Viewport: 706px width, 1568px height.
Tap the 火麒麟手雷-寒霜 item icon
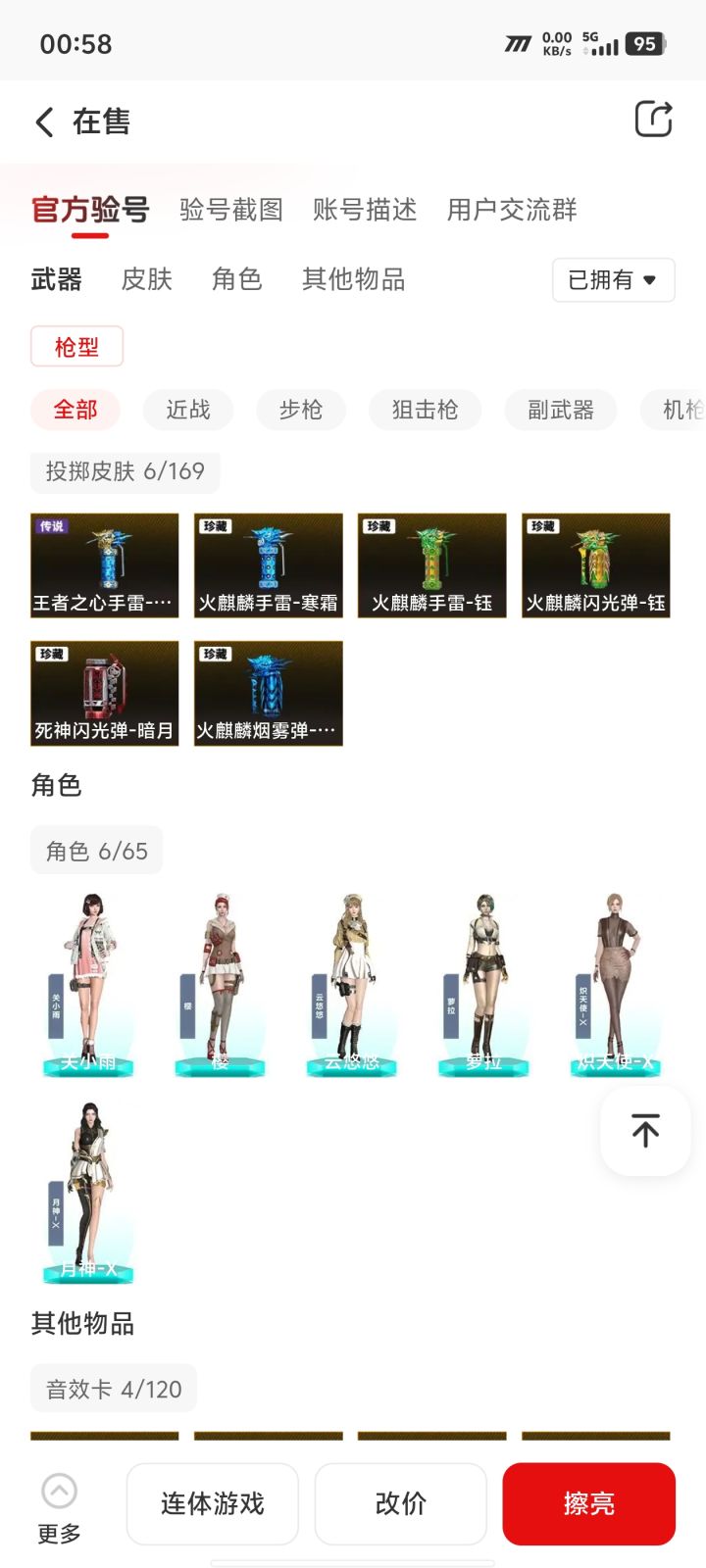268,563
